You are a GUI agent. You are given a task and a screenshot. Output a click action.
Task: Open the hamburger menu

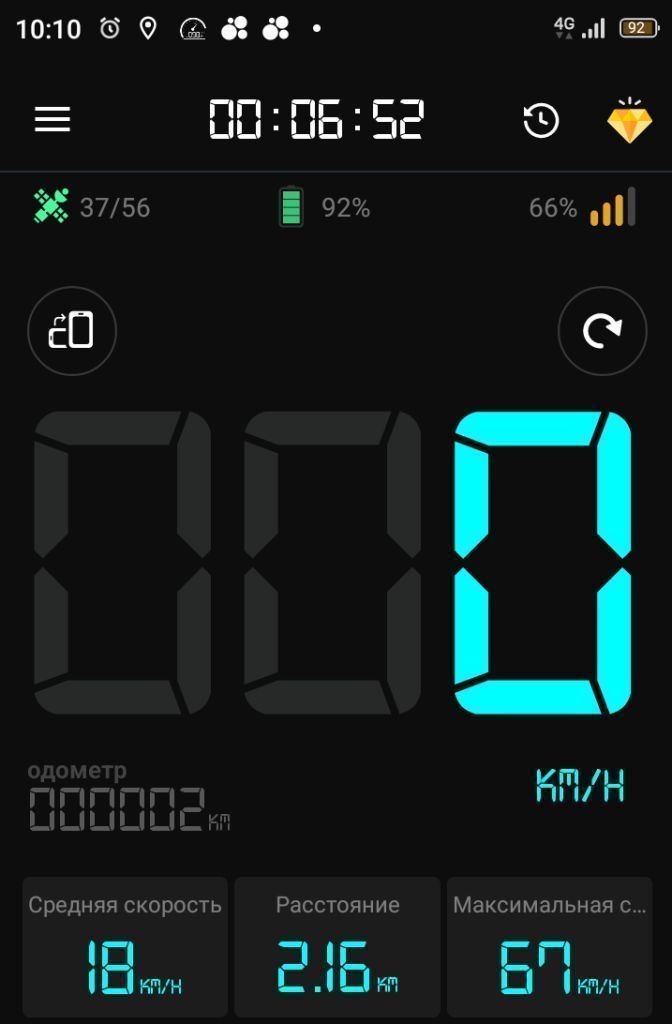pyautogui.click(x=53, y=120)
